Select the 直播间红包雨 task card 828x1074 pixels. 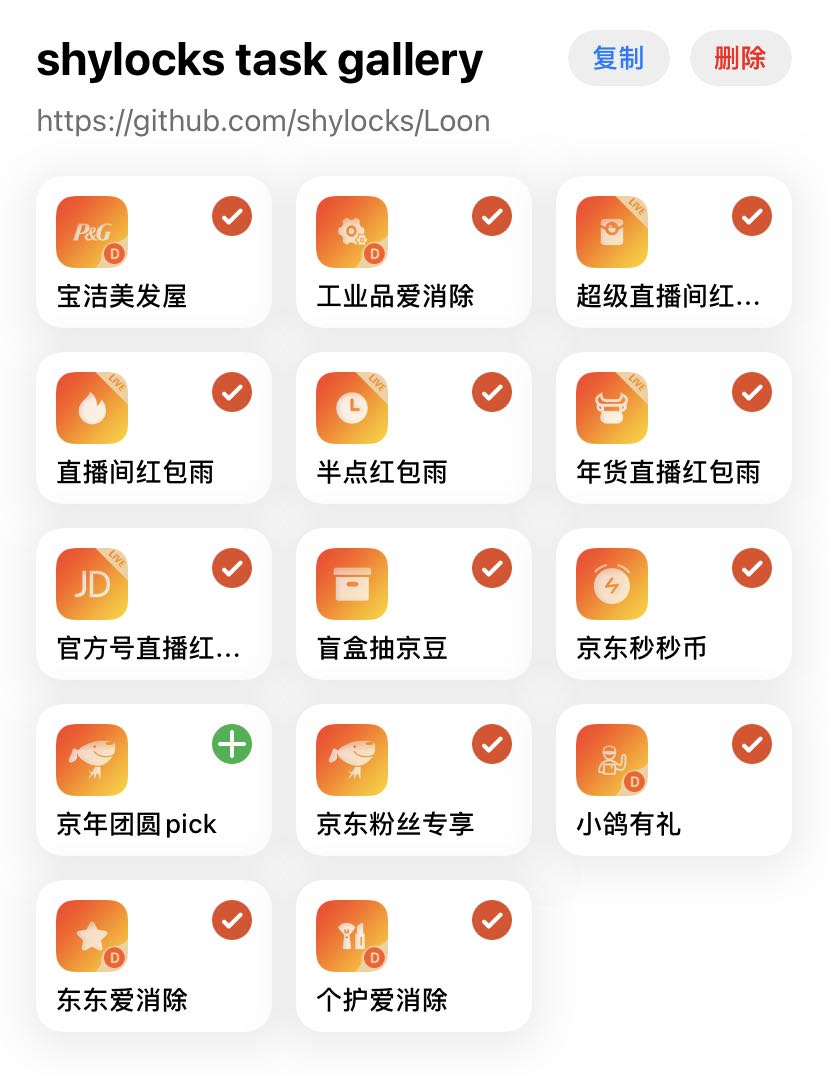tap(153, 428)
